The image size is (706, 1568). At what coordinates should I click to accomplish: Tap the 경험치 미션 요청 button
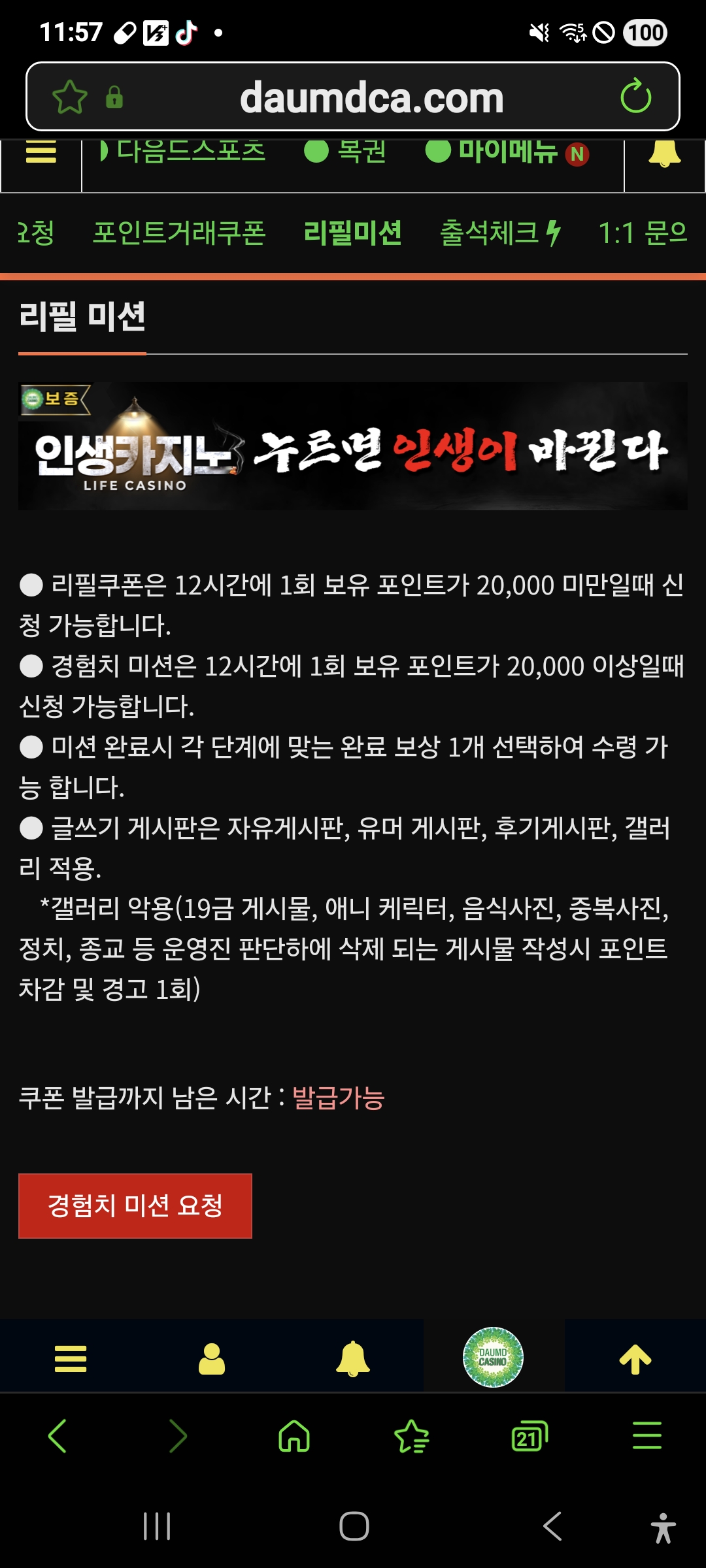[x=135, y=1205]
